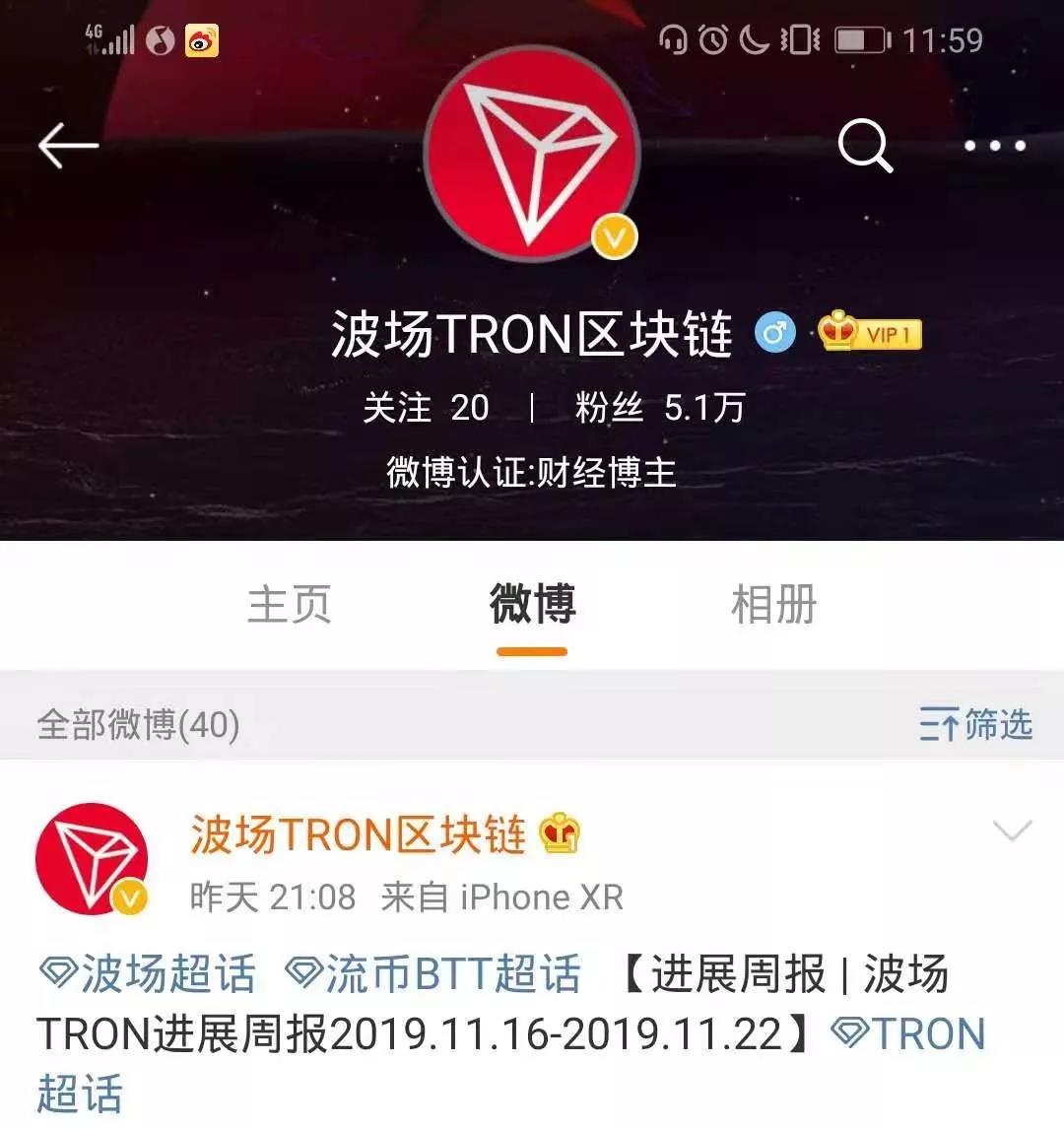This screenshot has height=1129, width=1064.
Task: Open the three-dot overflow menu
Action: pos(994,146)
